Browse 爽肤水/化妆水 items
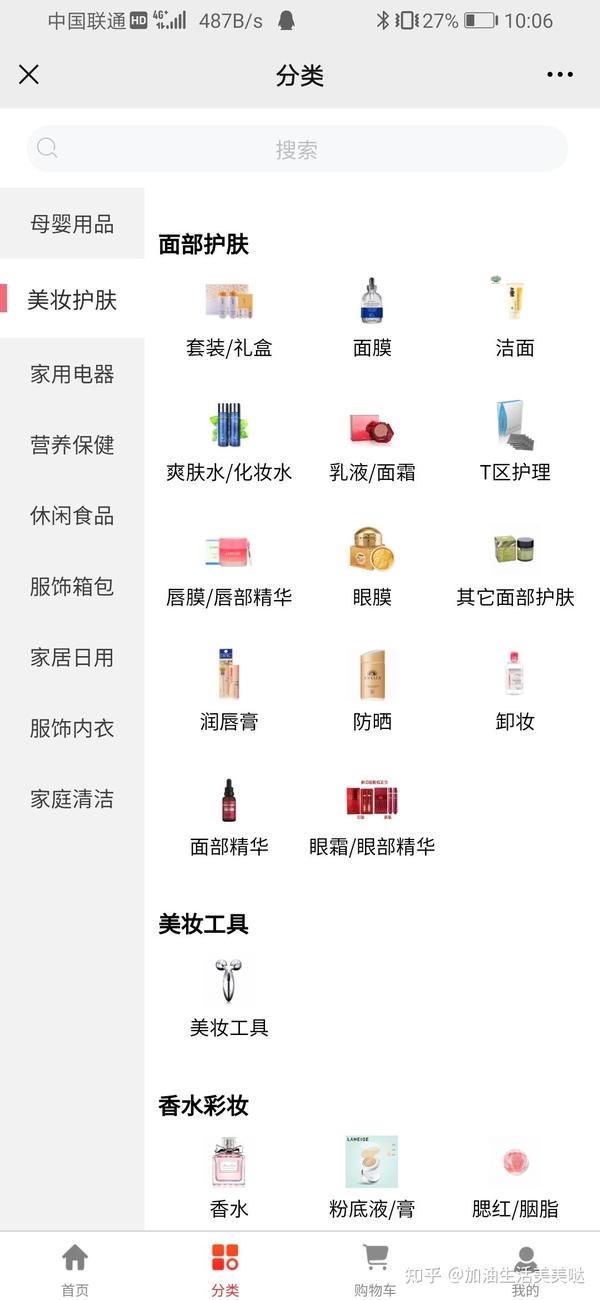The image size is (600, 1300). click(229, 442)
